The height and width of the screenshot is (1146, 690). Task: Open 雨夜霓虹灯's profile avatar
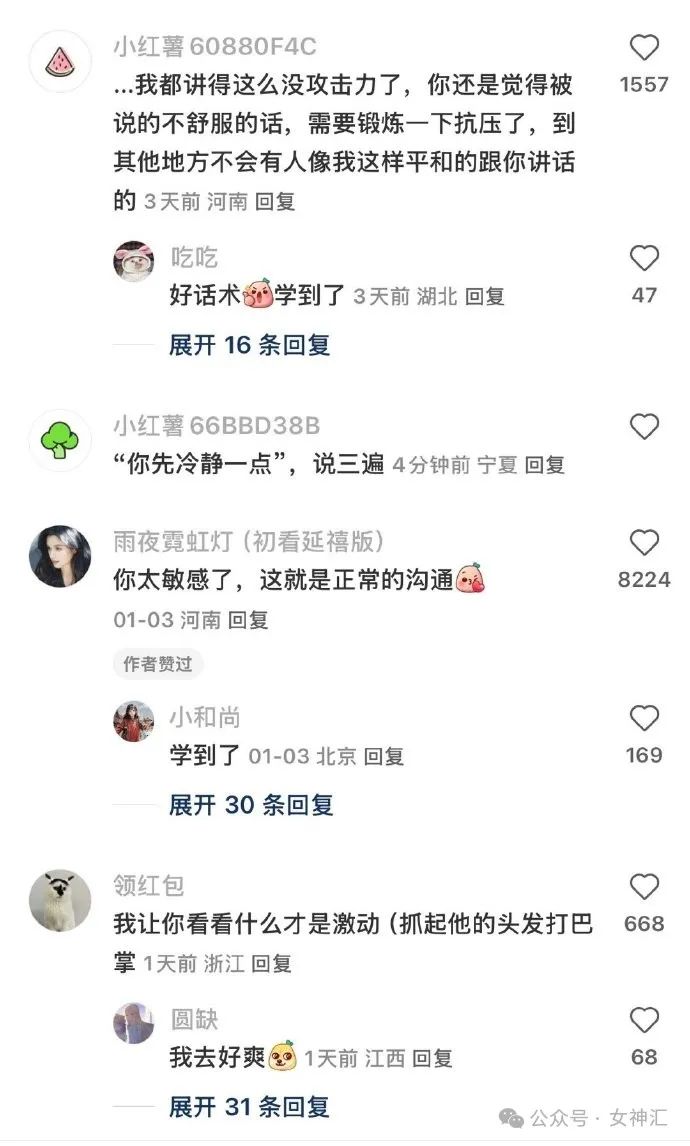(x=60, y=555)
